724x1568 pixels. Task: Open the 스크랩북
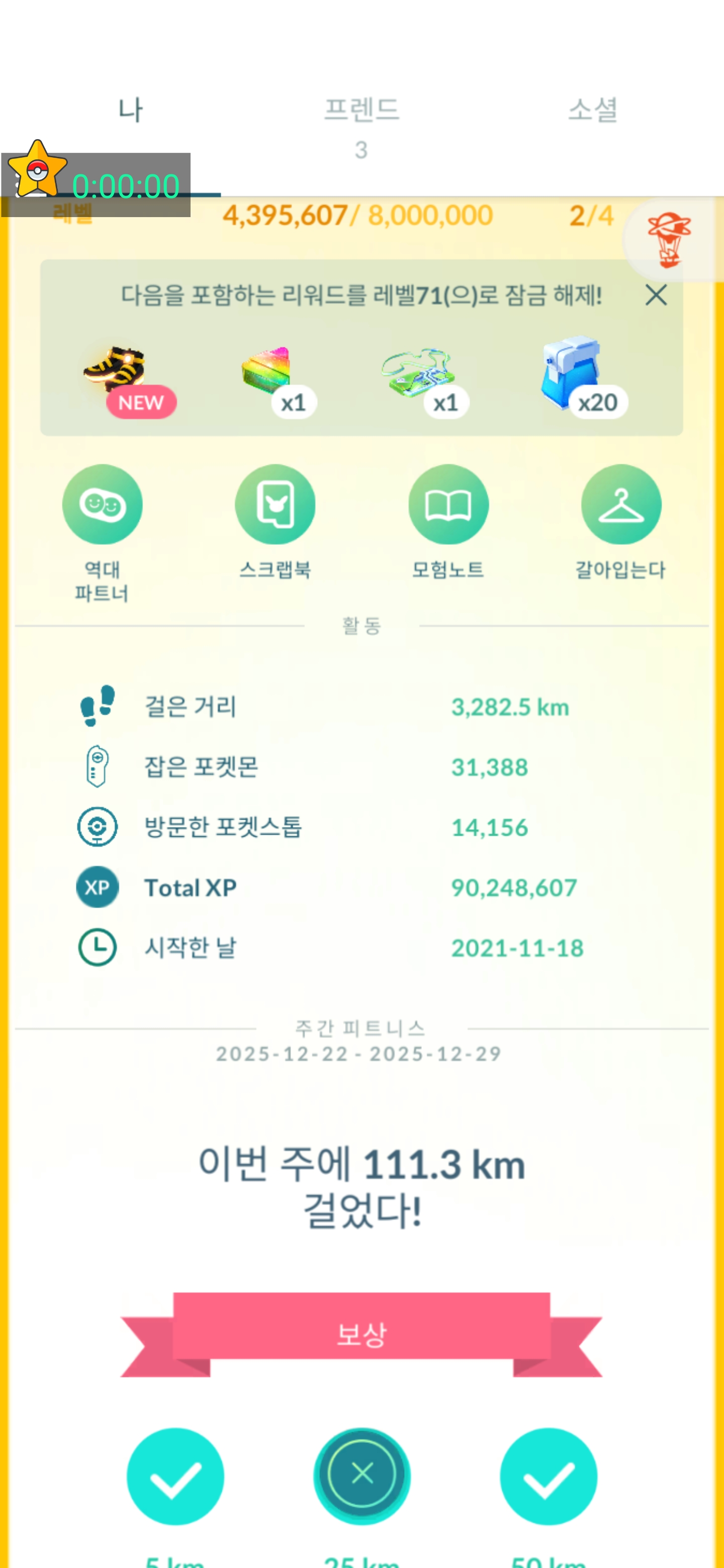(275, 505)
